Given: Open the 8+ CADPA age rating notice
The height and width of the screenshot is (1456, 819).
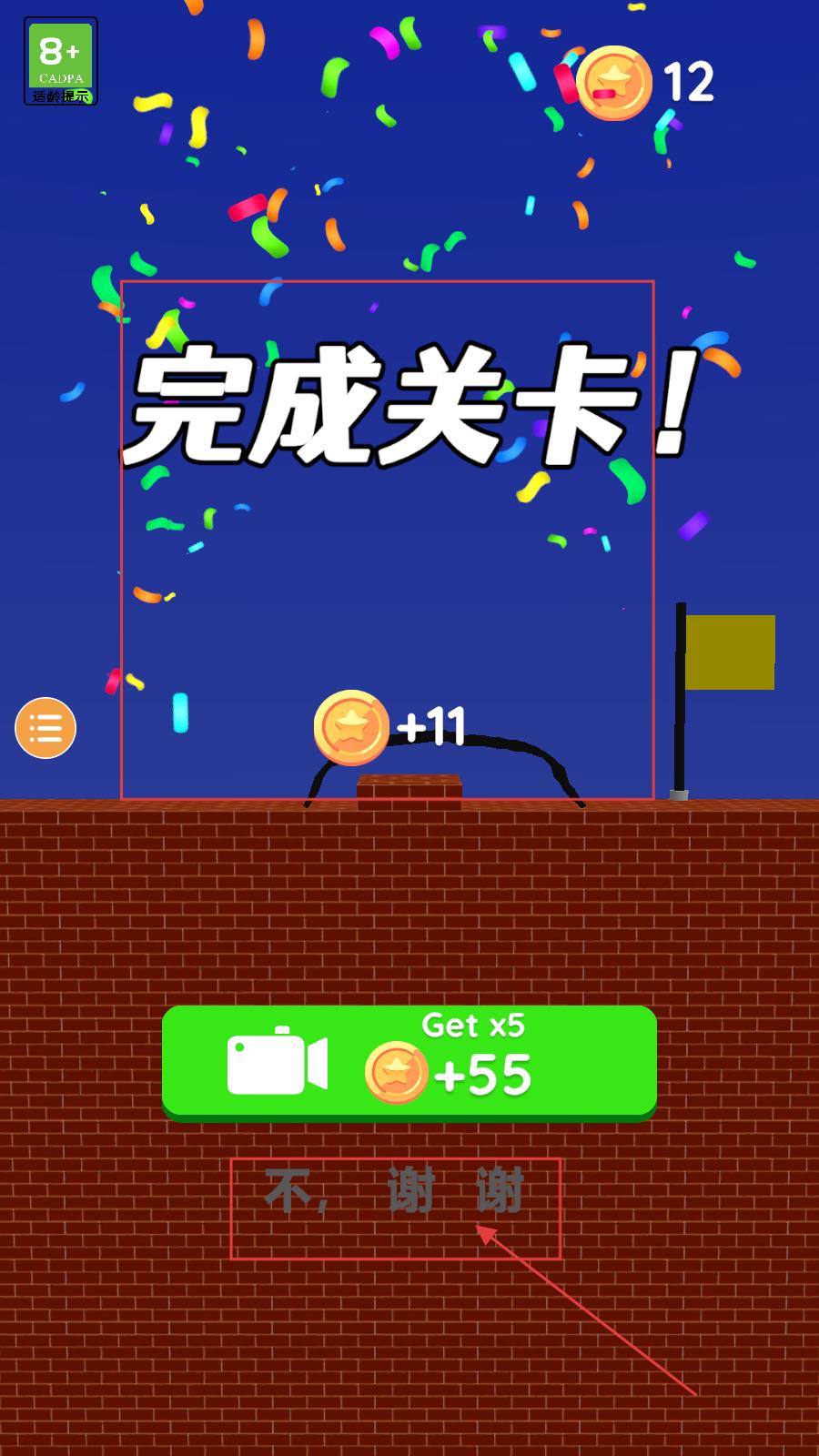Looking at the screenshot, I should (x=61, y=61).
